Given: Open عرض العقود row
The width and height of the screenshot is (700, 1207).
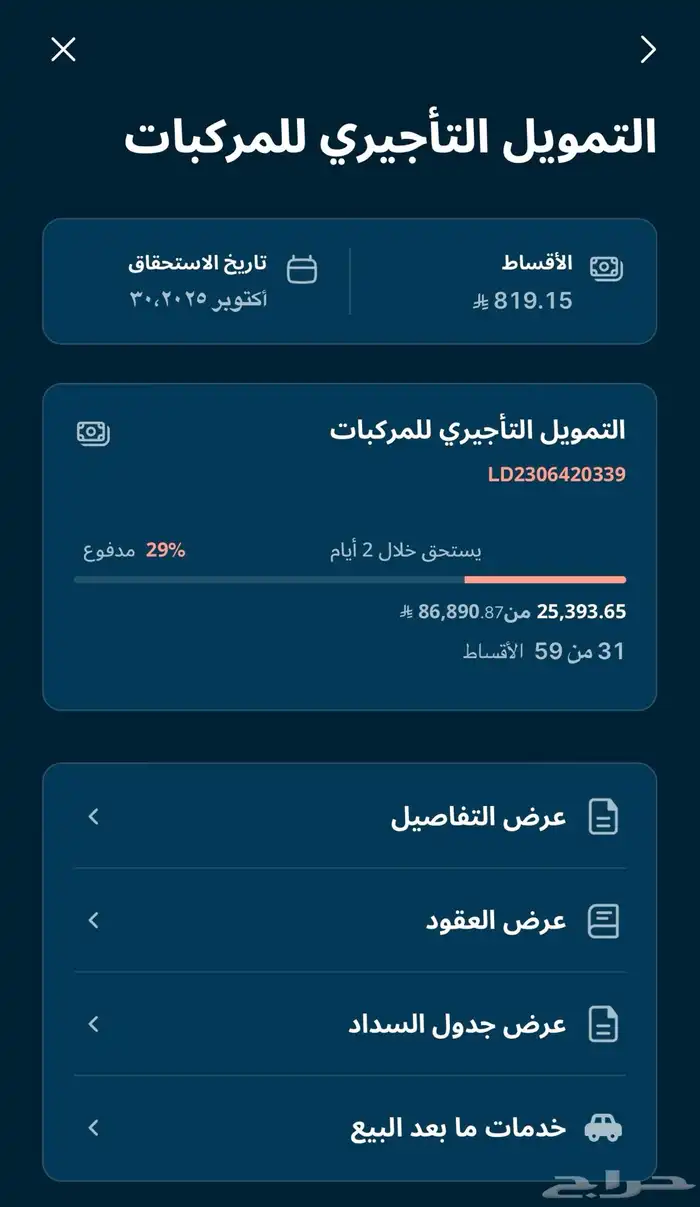Looking at the screenshot, I should 350,920.
